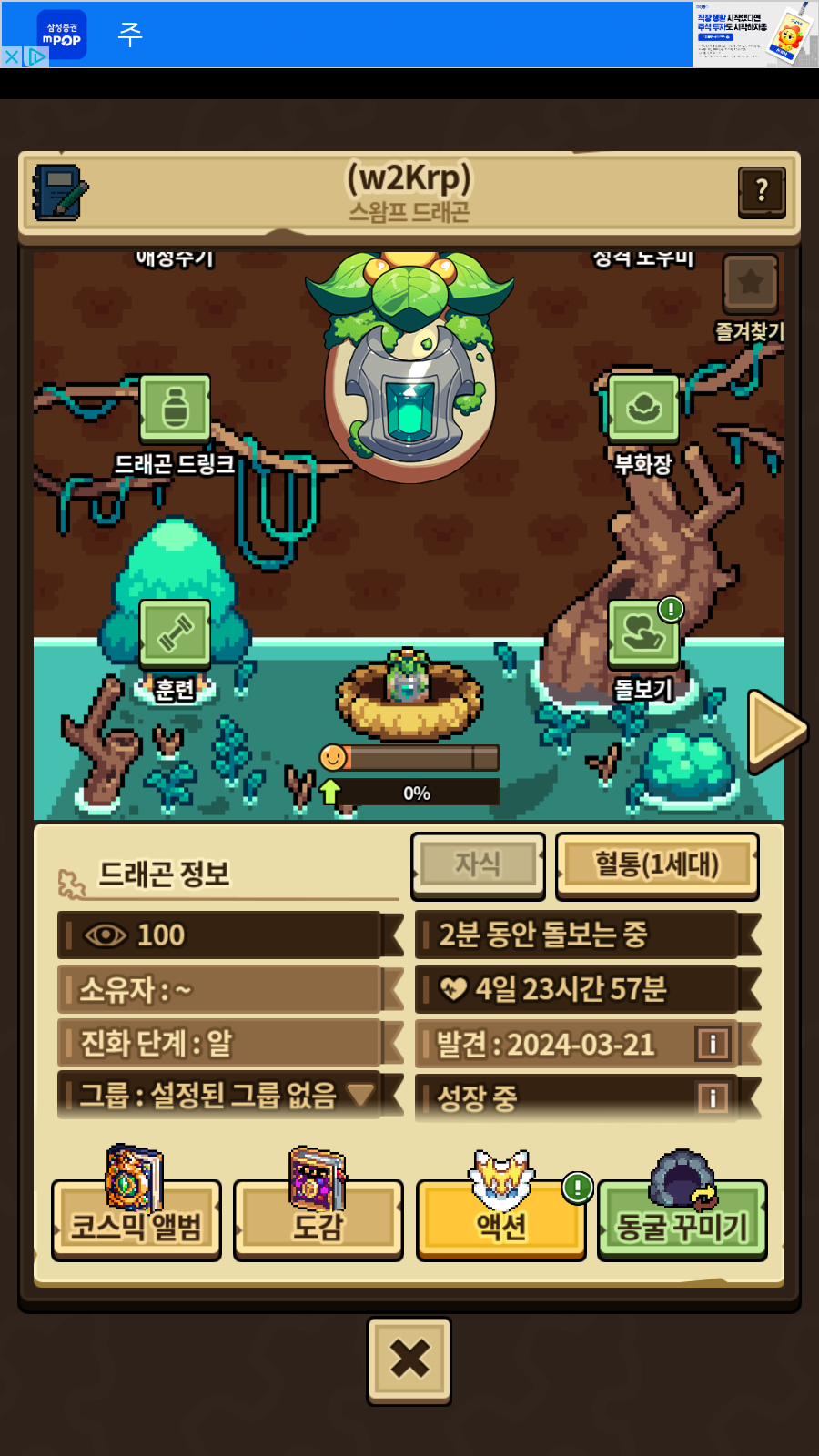Viewport: 819px width, 1456px height.
Task: Open the 도감 encyclopedia
Action: [x=318, y=1221]
